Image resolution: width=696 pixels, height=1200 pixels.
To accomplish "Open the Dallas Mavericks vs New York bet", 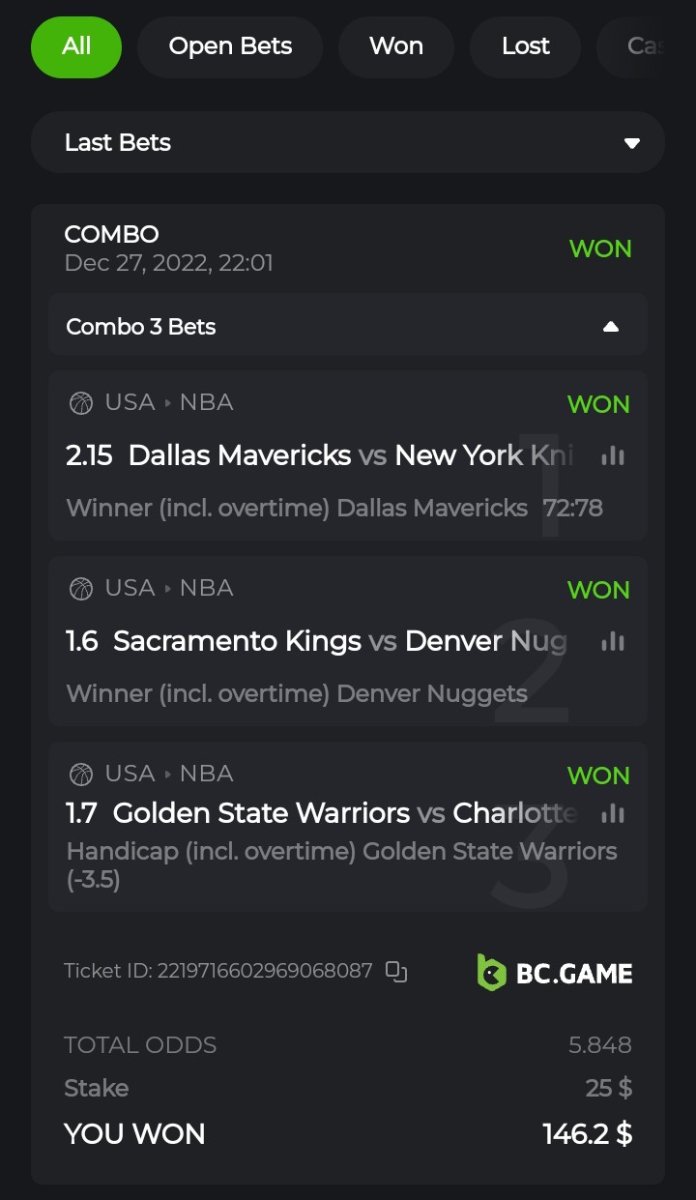I will point(320,456).
